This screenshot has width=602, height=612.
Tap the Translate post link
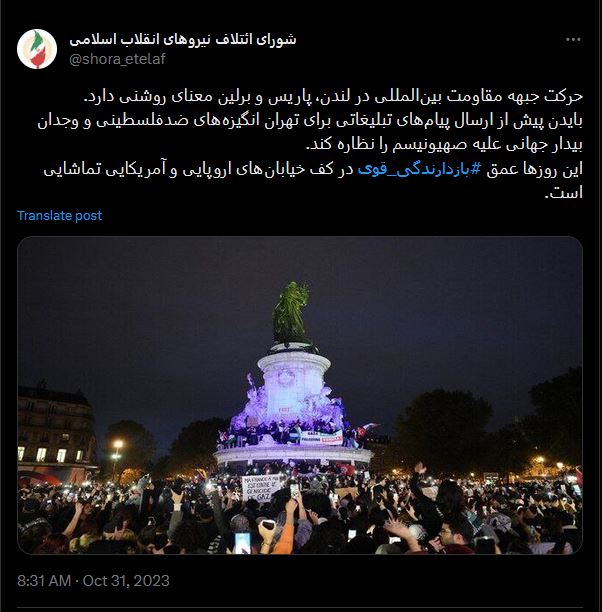coord(60,216)
